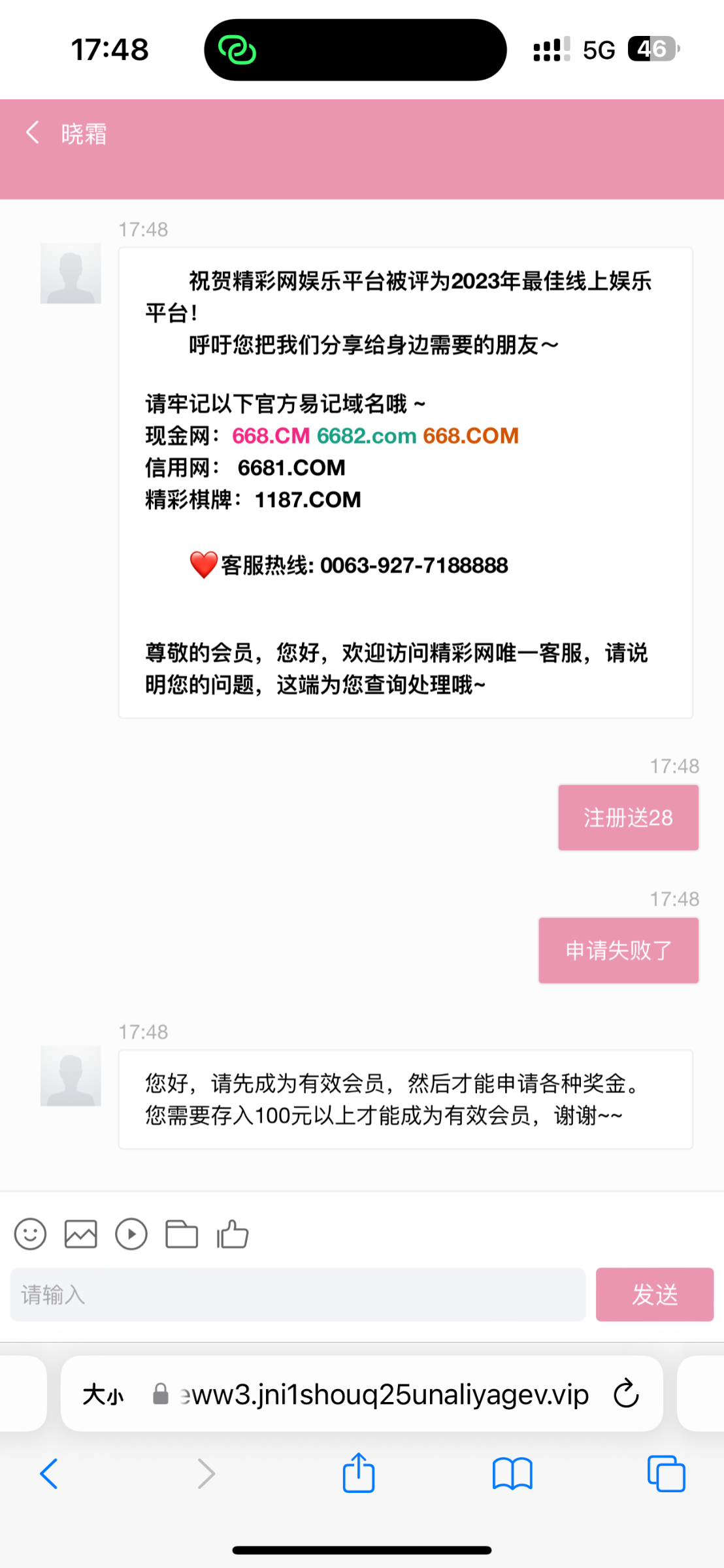Open the 大小 page settings menu

tap(103, 1395)
